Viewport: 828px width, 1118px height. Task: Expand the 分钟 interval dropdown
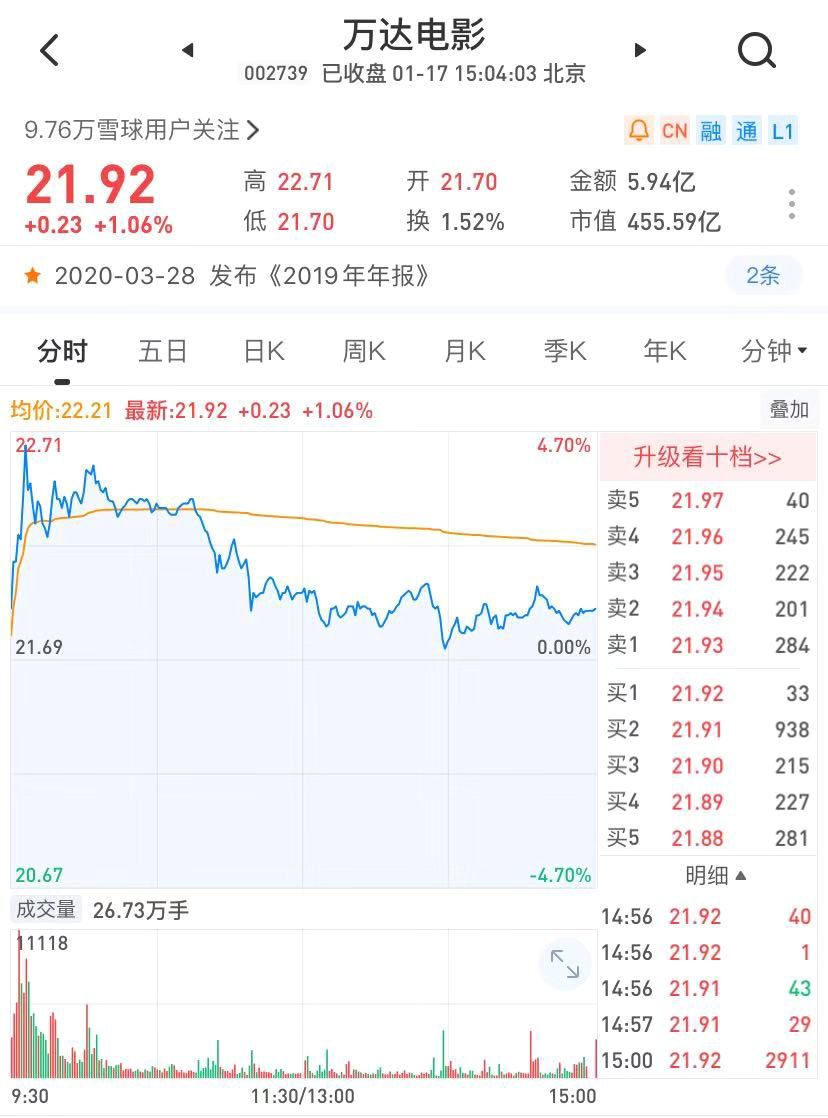click(x=773, y=352)
